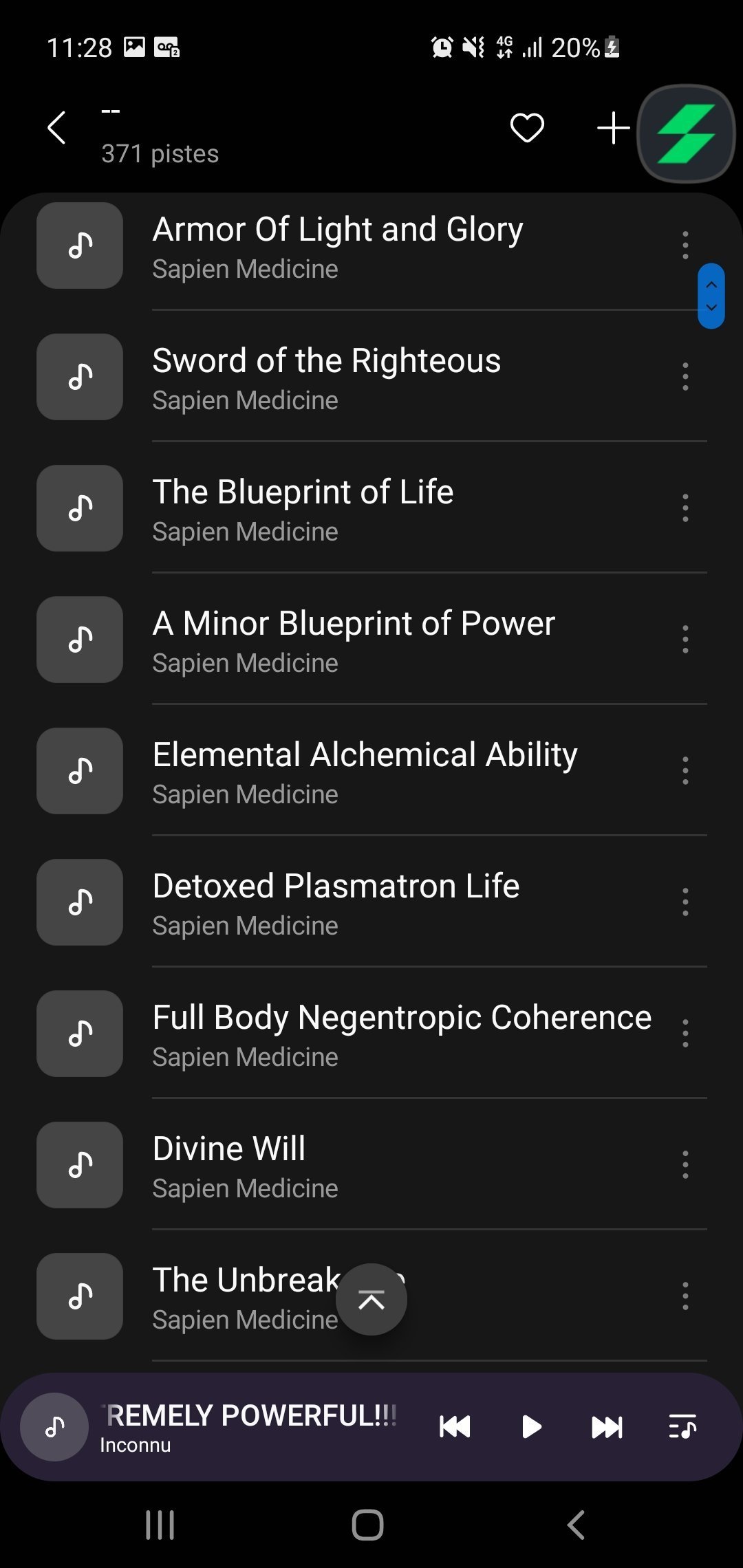Image resolution: width=743 pixels, height=1568 pixels.
Task: Play Elemental Alchemical Ability
Action: pos(371,771)
